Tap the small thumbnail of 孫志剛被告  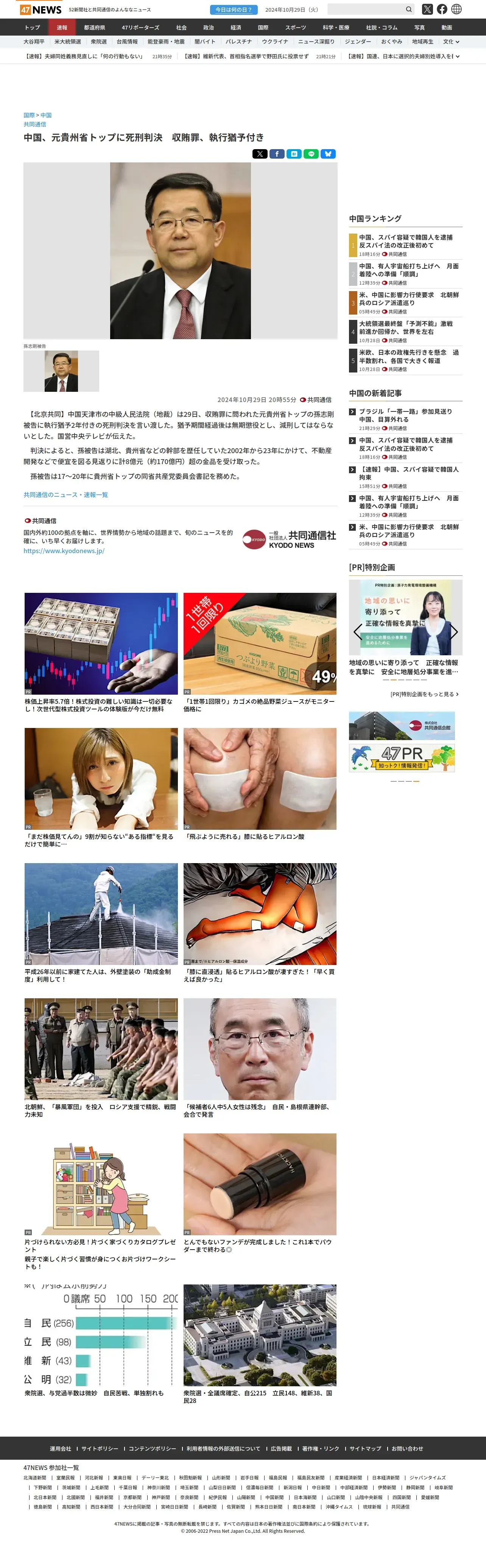61,371
